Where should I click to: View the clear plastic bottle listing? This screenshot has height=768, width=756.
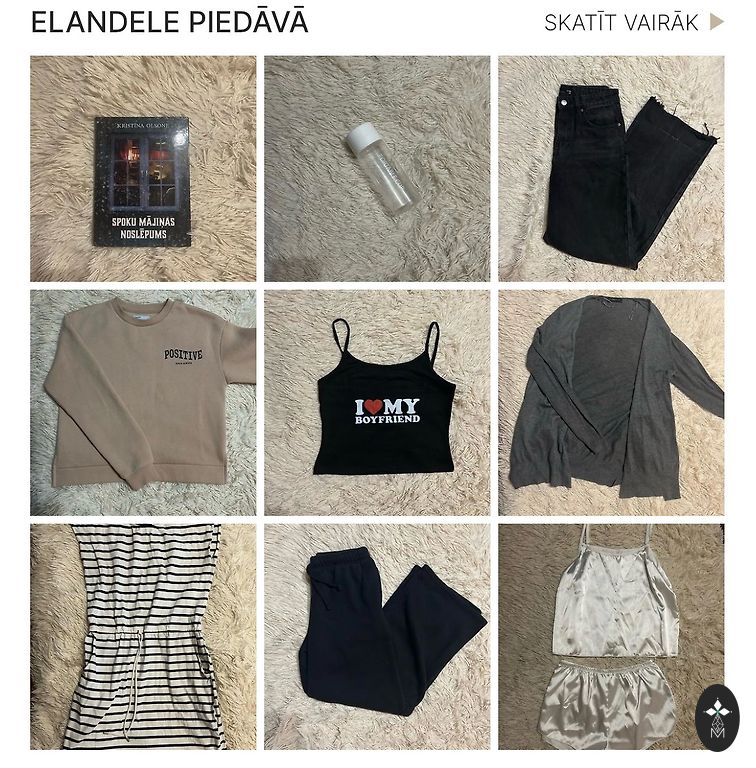[377, 169]
